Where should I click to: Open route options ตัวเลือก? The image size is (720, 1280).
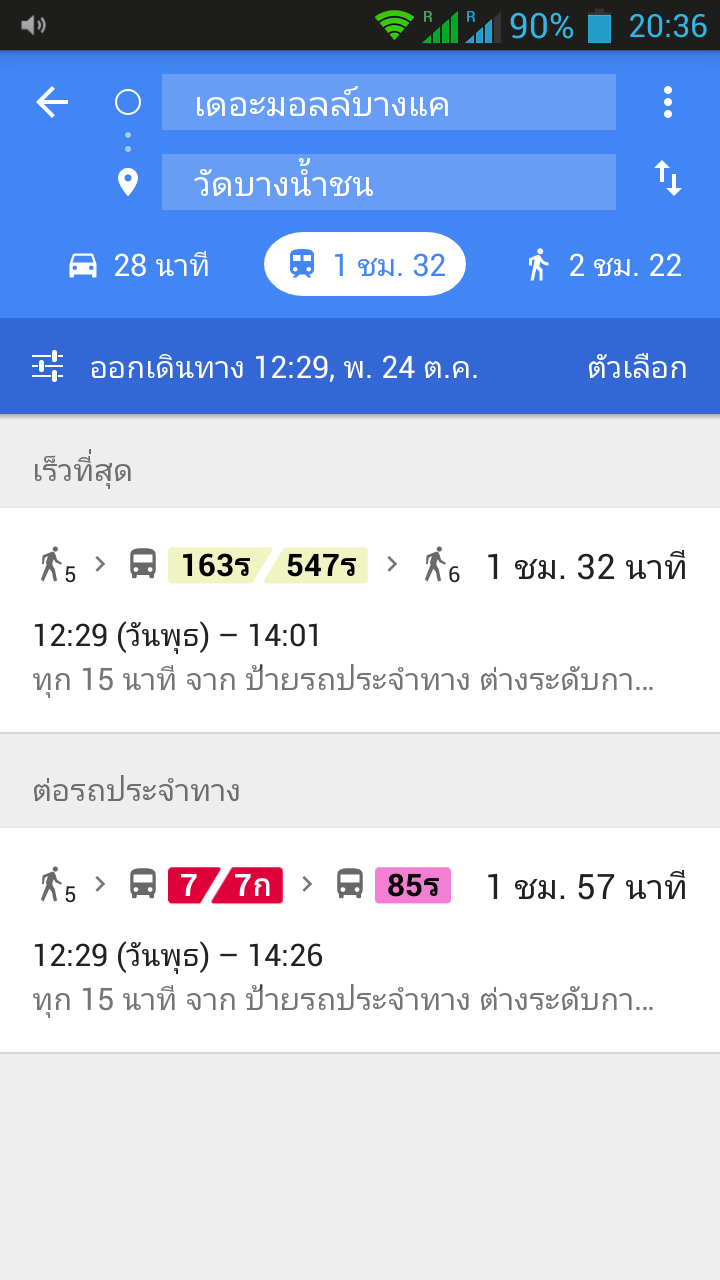(x=637, y=368)
